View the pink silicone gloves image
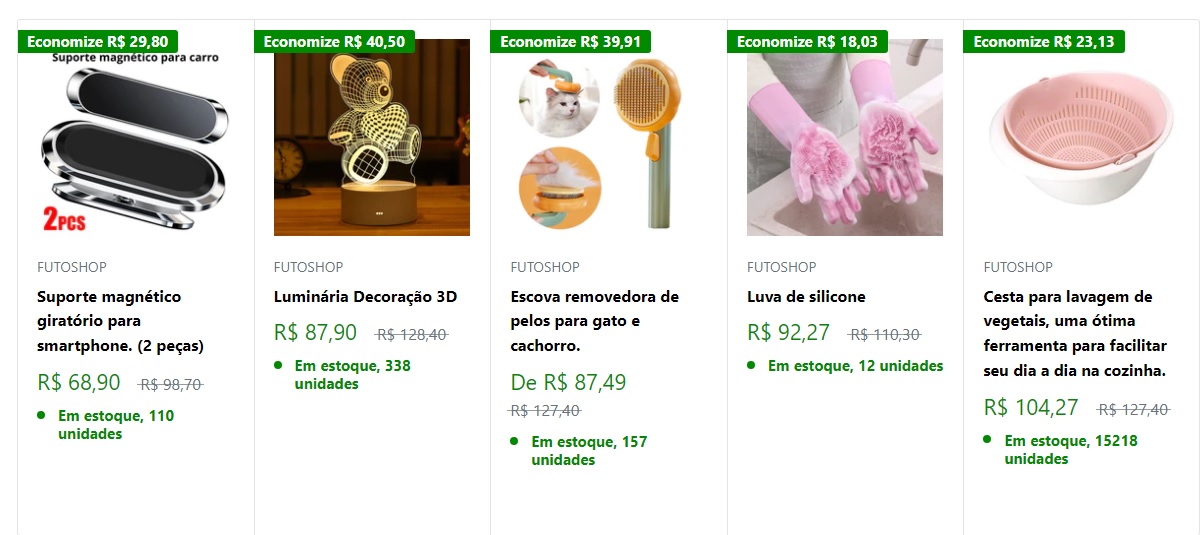The width and height of the screenshot is (1203, 535). pyautogui.click(x=845, y=140)
